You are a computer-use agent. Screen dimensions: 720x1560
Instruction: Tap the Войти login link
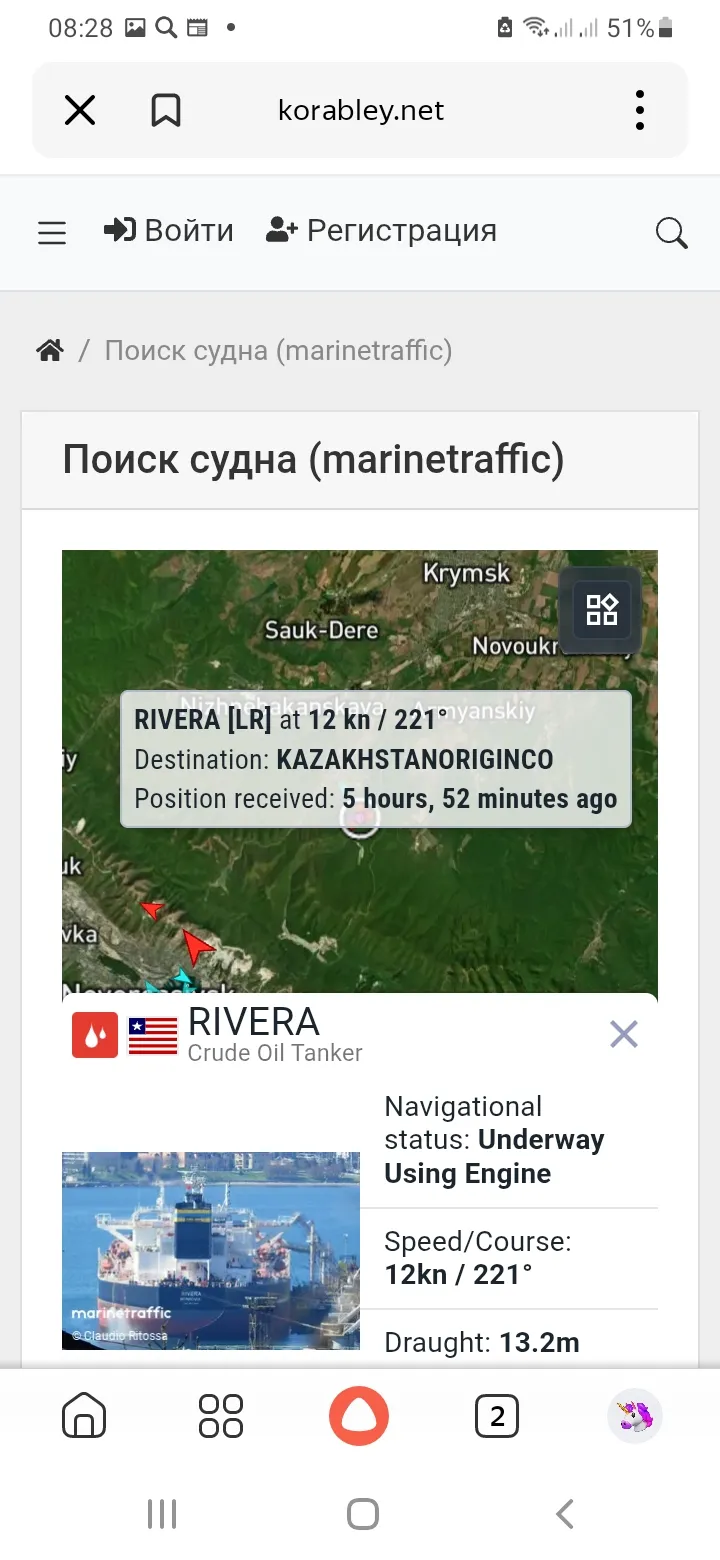pos(169,231)
